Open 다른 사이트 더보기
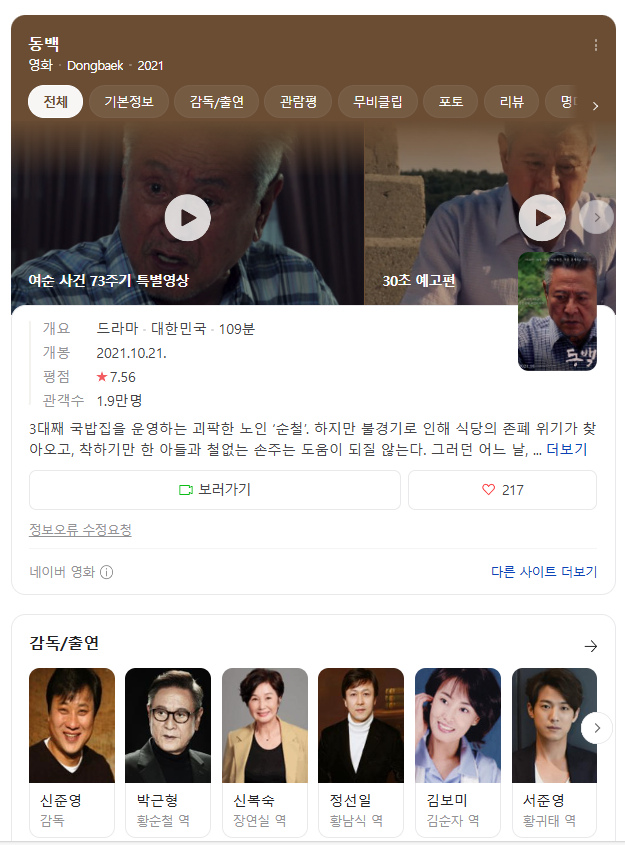625x845 pixels. [x=544, y=572]
